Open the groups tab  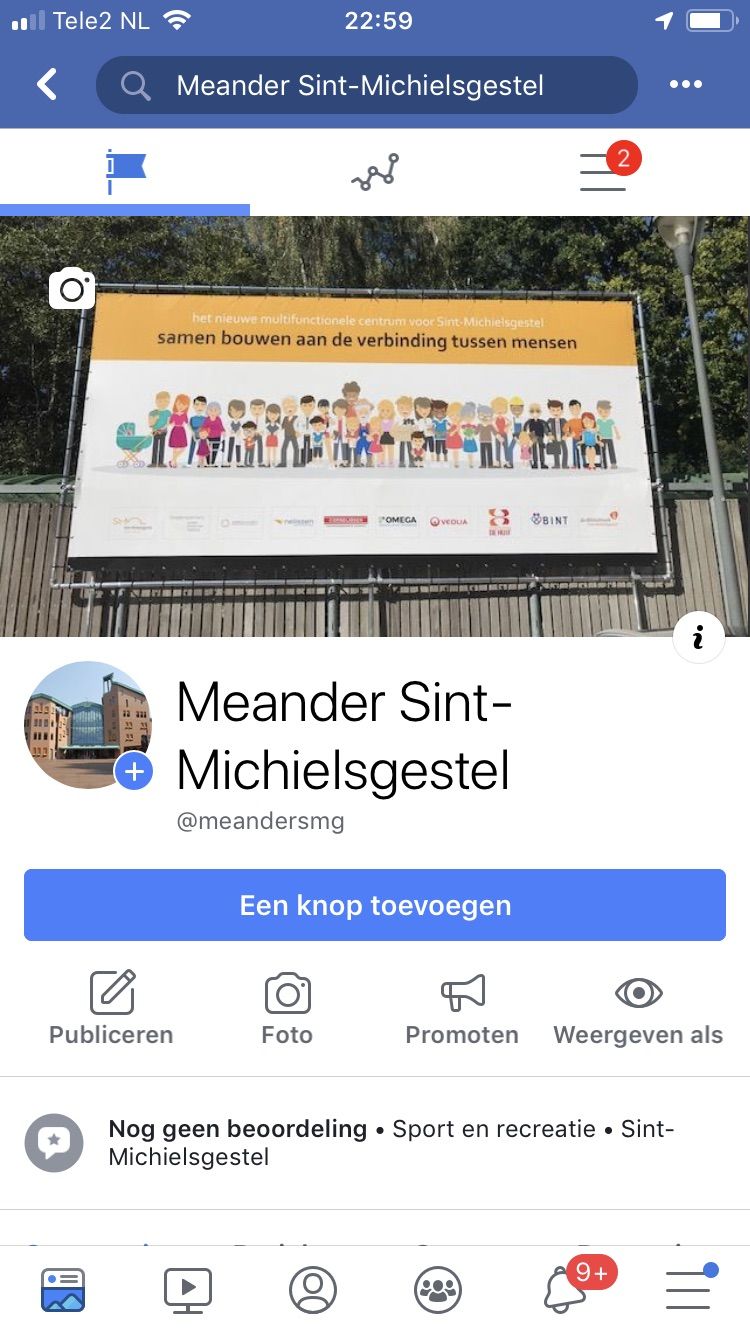[438, 1290]
